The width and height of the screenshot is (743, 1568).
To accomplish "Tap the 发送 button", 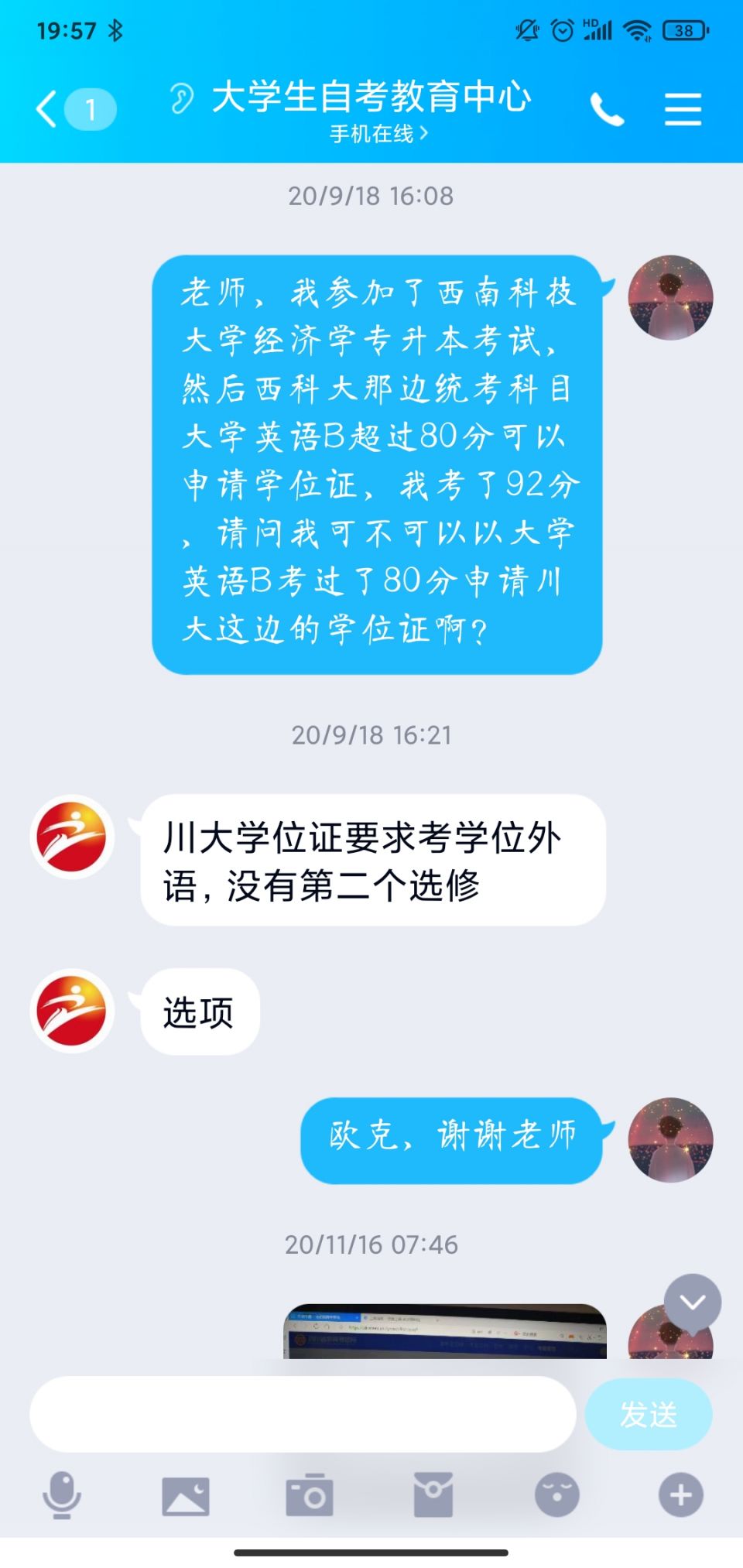I will [x=648, y=1413].
